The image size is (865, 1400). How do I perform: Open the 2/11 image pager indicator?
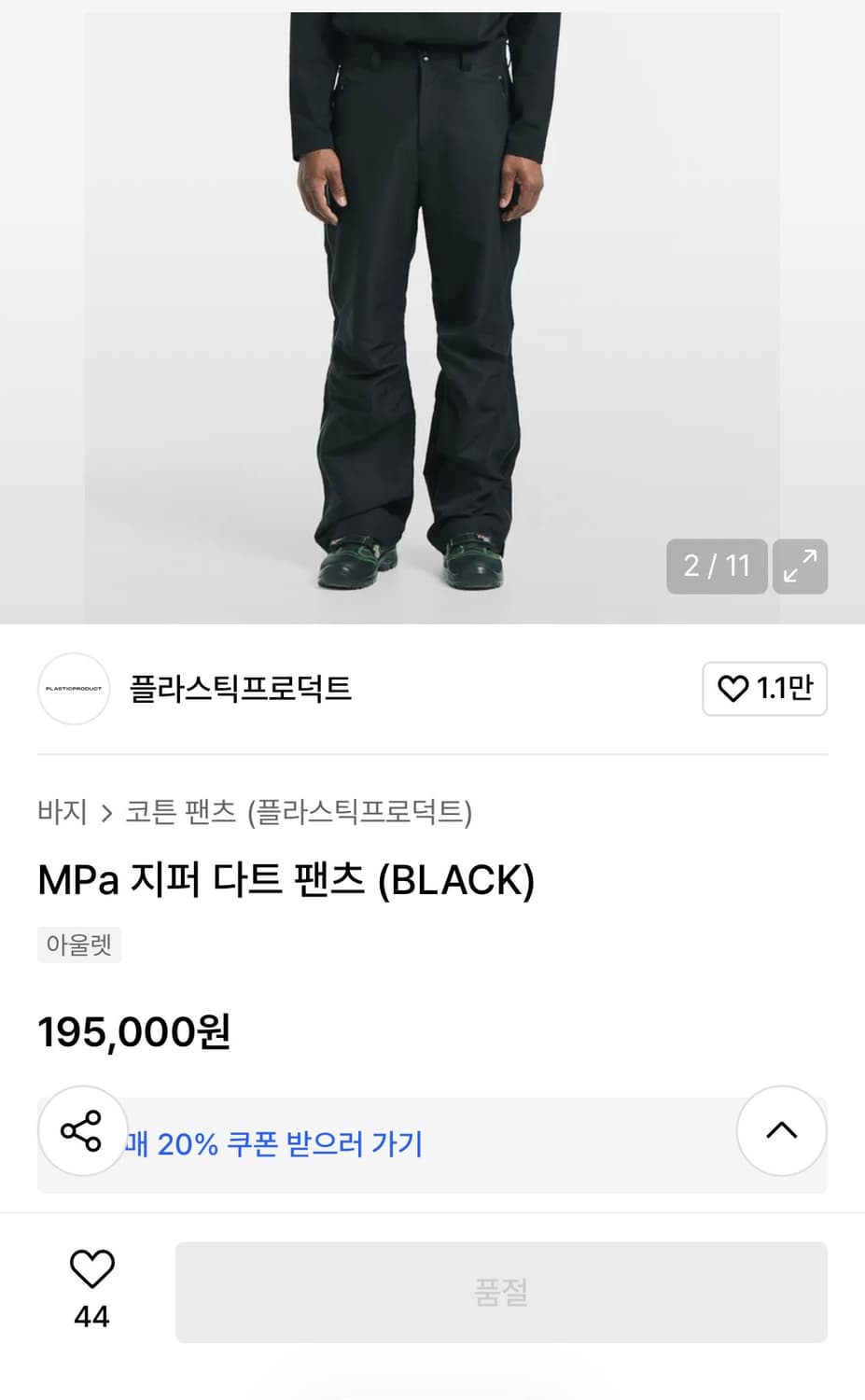coord(716,567)
